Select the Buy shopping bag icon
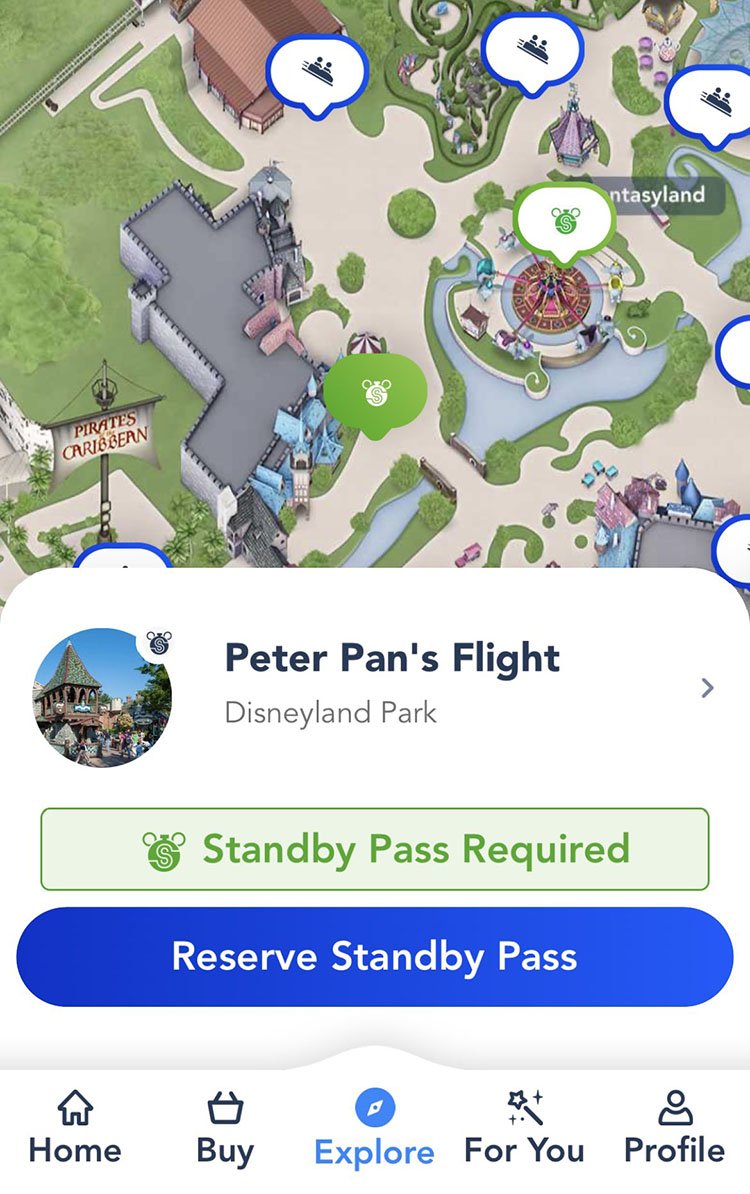This screenshot has width=750, height=1194. click(227, 1108)
